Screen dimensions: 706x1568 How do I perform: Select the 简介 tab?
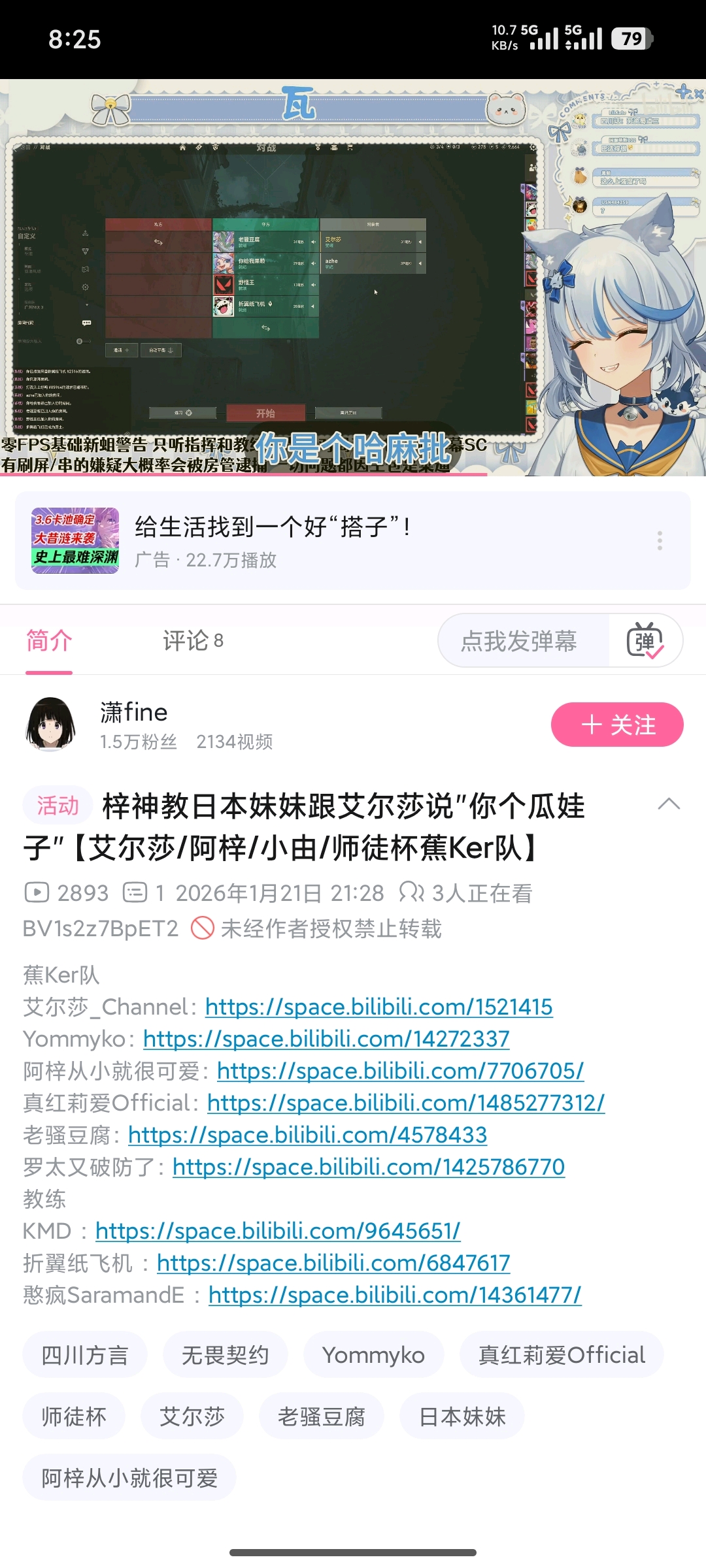pos(49,641)
